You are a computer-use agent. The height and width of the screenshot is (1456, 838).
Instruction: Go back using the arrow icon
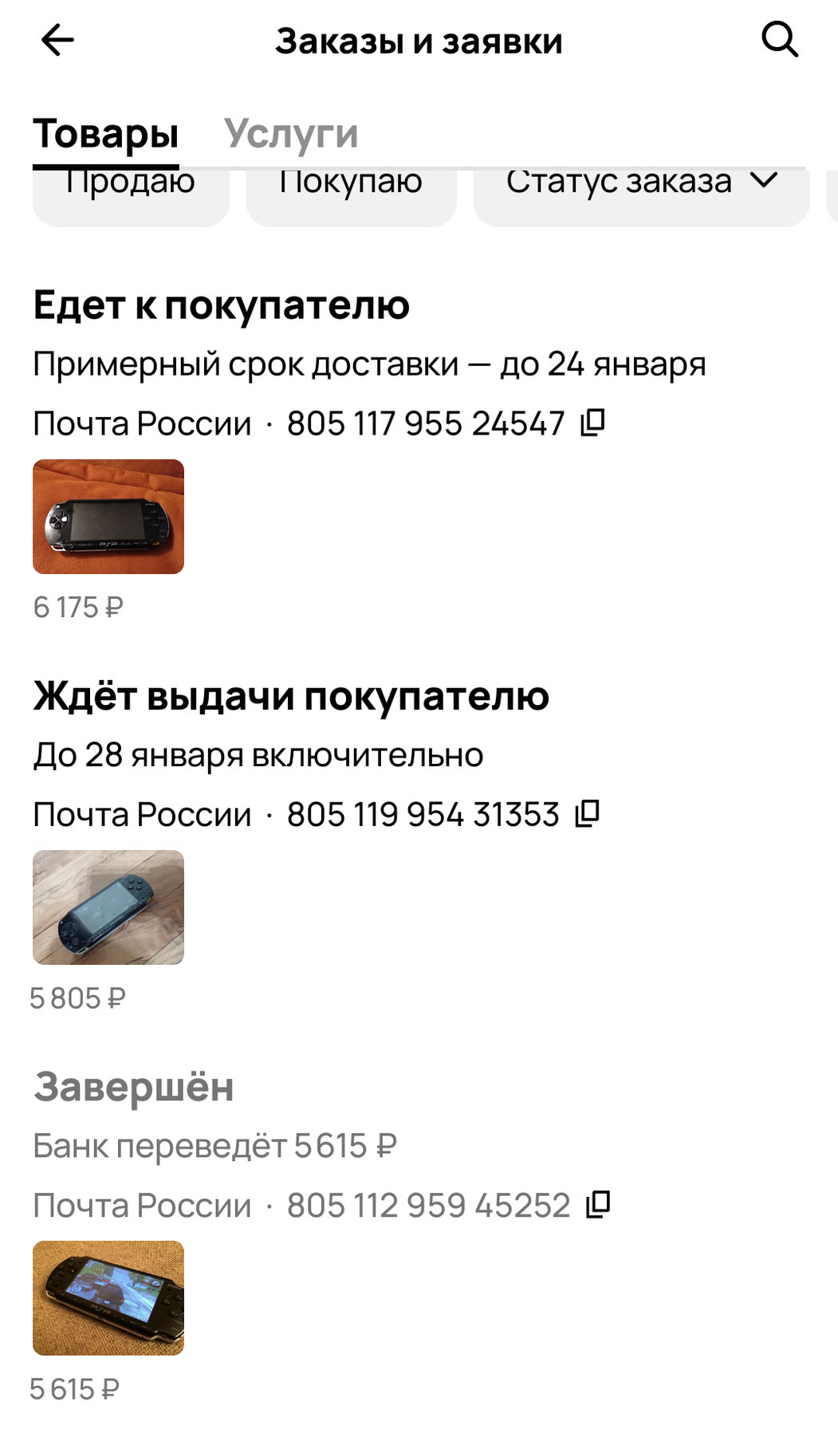tap(57, 40)
